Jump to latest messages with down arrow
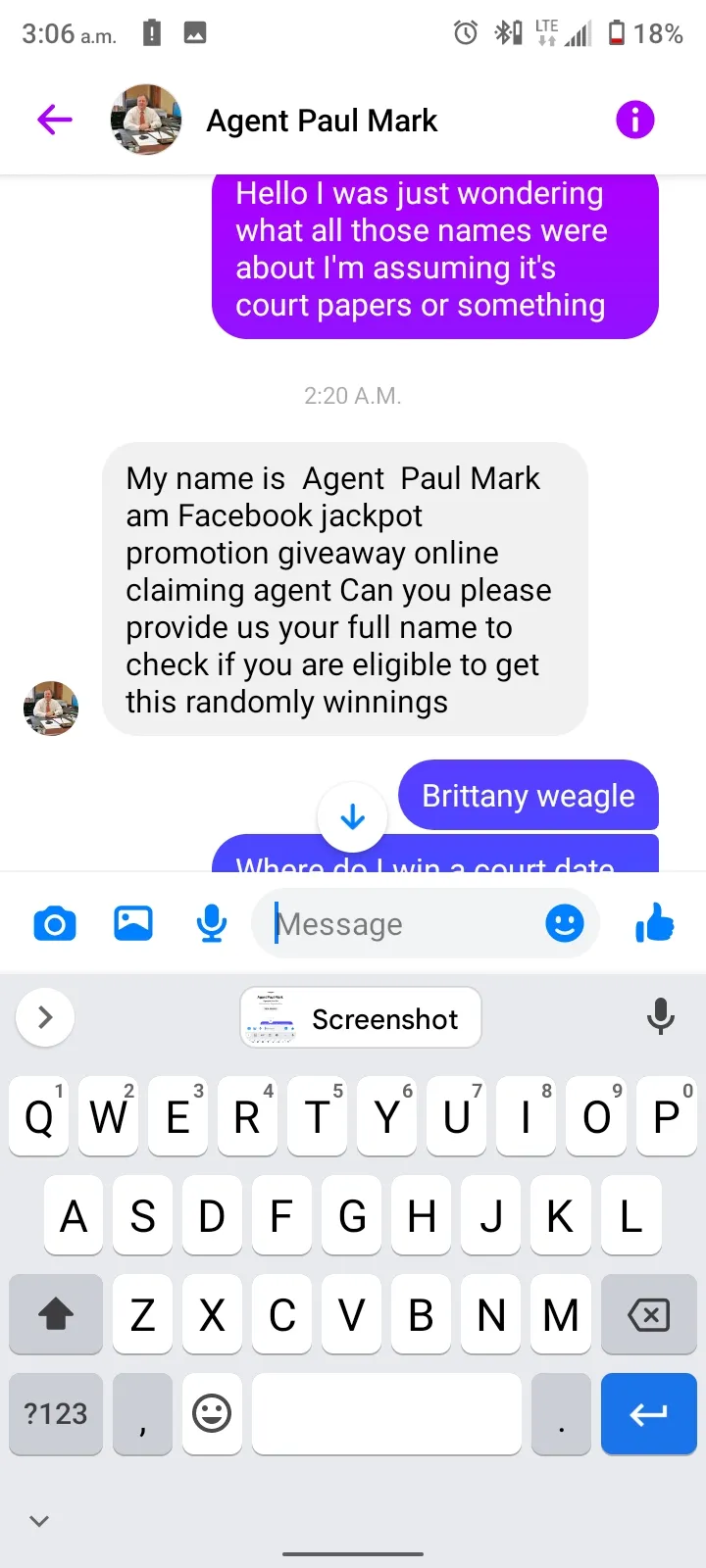The image size is (706, 1568). coord(353,816)
